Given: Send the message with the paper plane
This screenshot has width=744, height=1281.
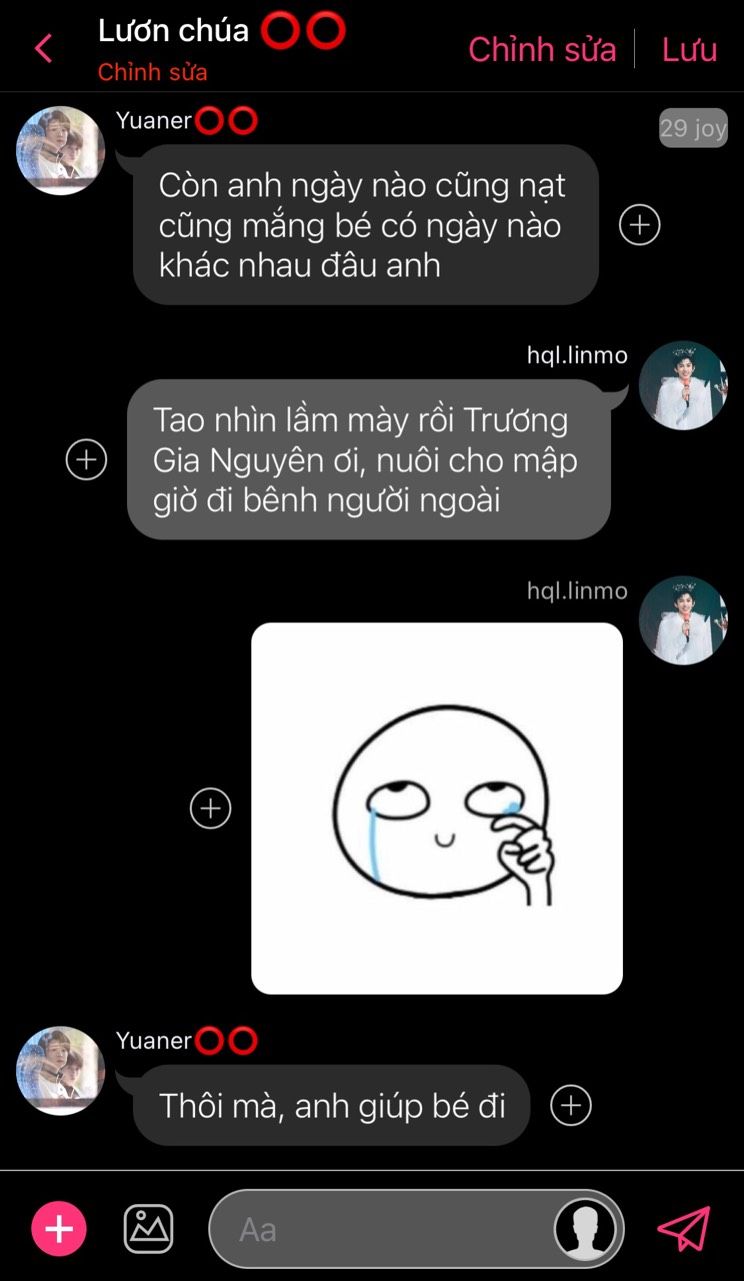Looking at the screenshot, I should [x=684, y=1229].
